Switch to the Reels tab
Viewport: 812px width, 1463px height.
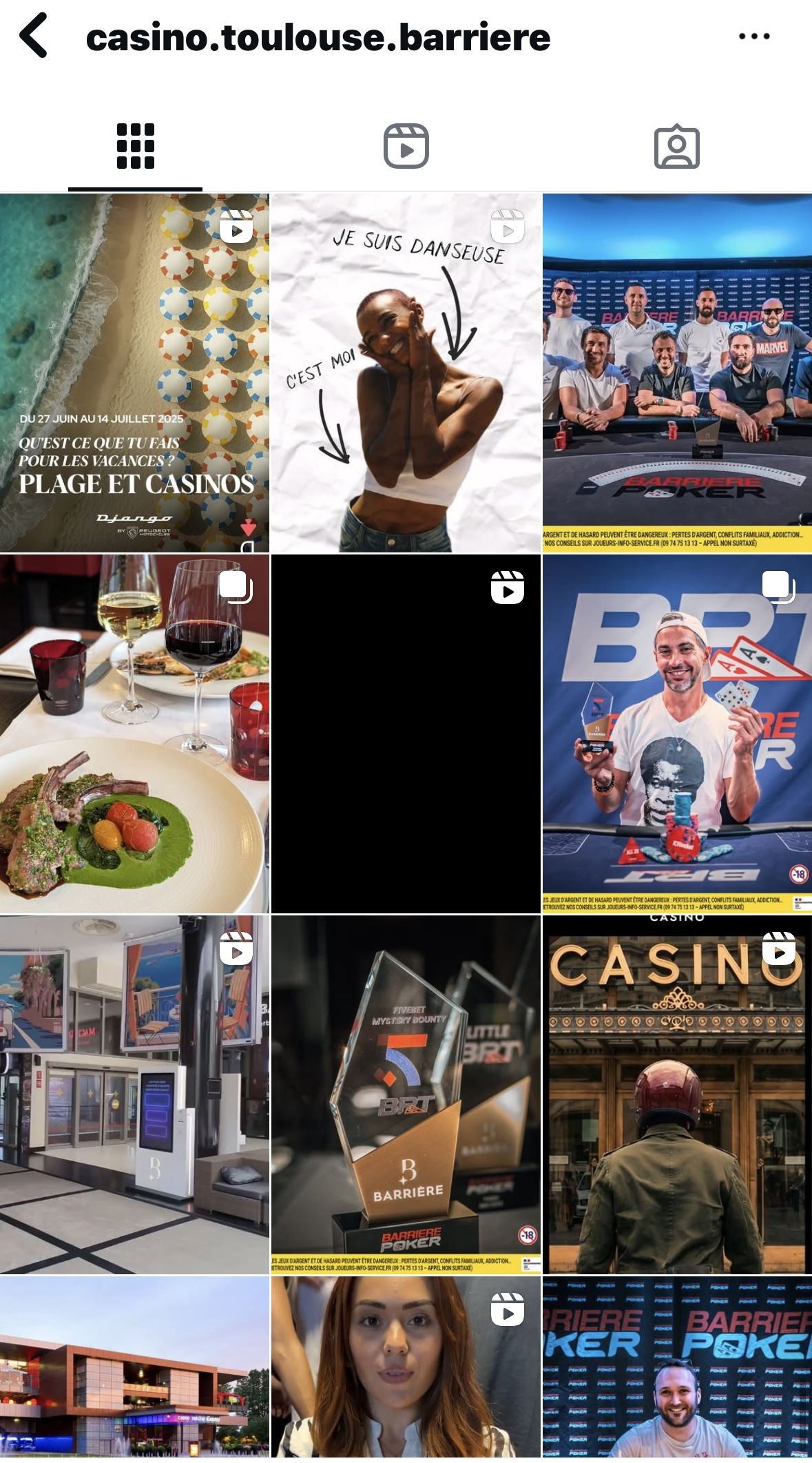click(x=406, y=147)
